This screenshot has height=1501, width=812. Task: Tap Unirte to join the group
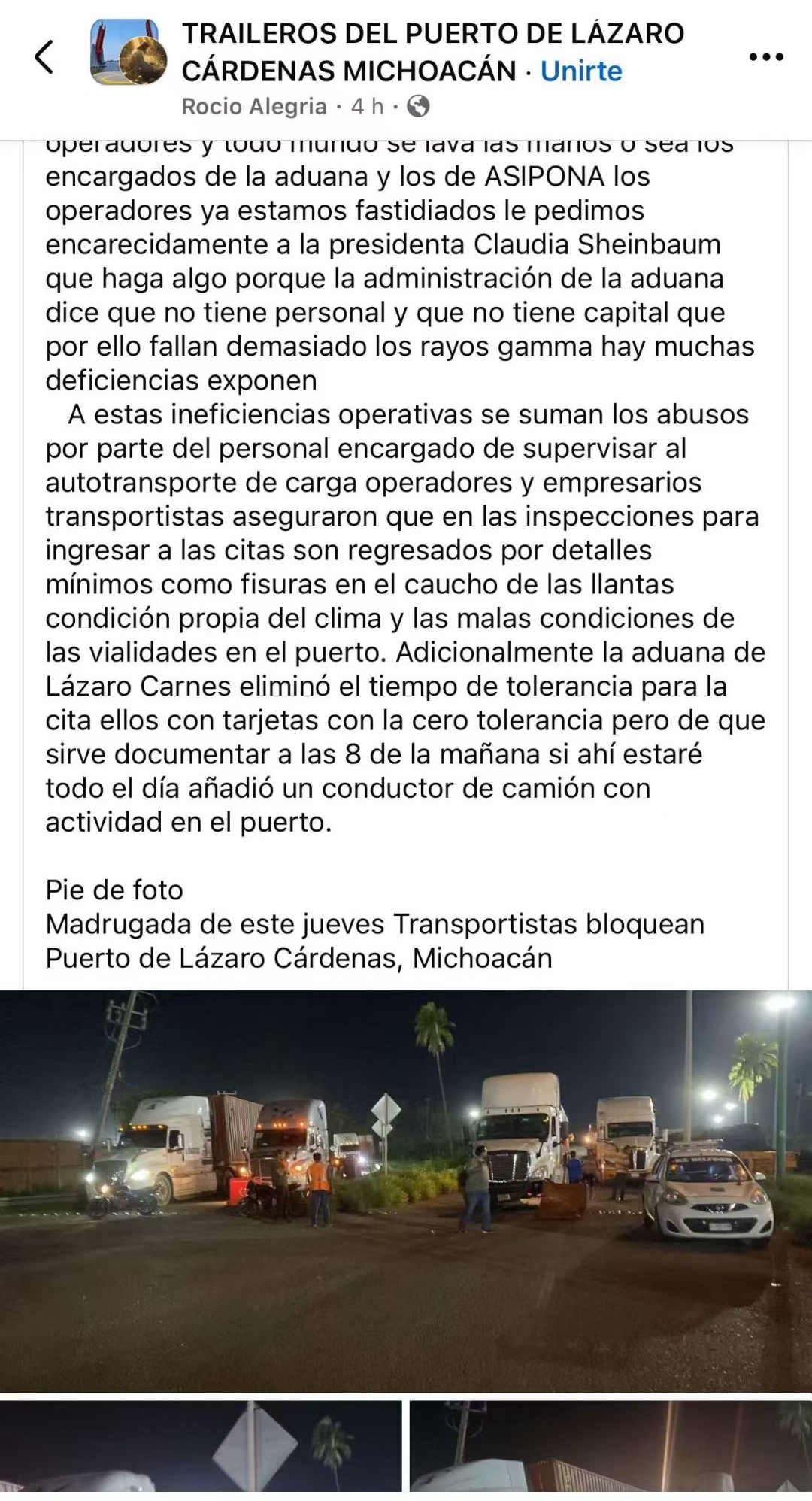click(581, 71)
